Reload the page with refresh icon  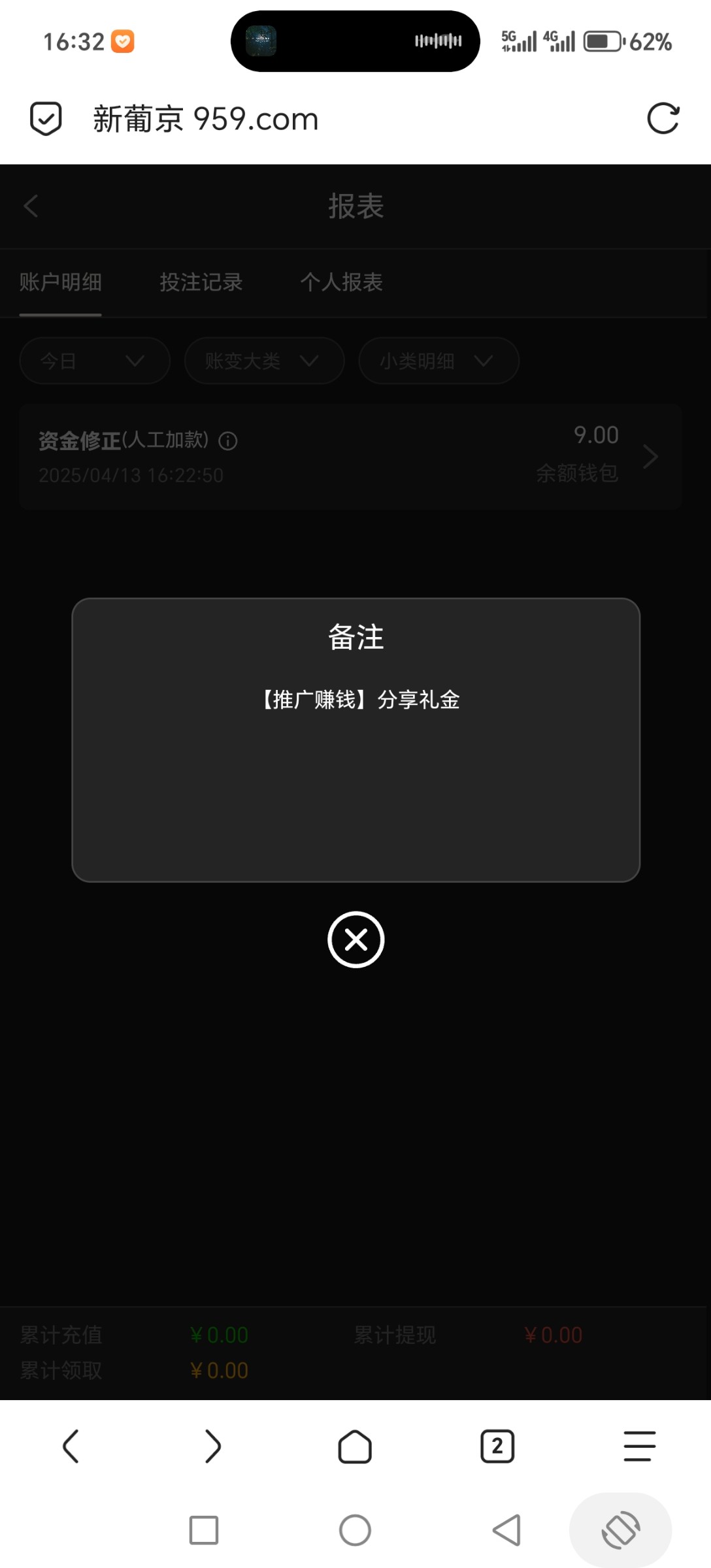[663, 119]
